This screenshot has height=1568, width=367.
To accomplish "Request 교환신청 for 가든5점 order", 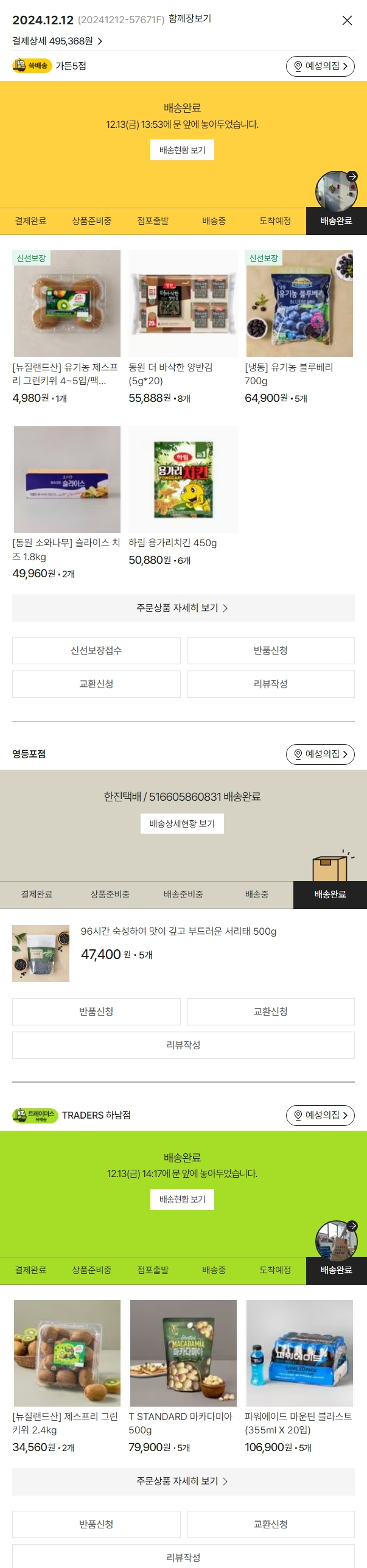I will [96, 684].
